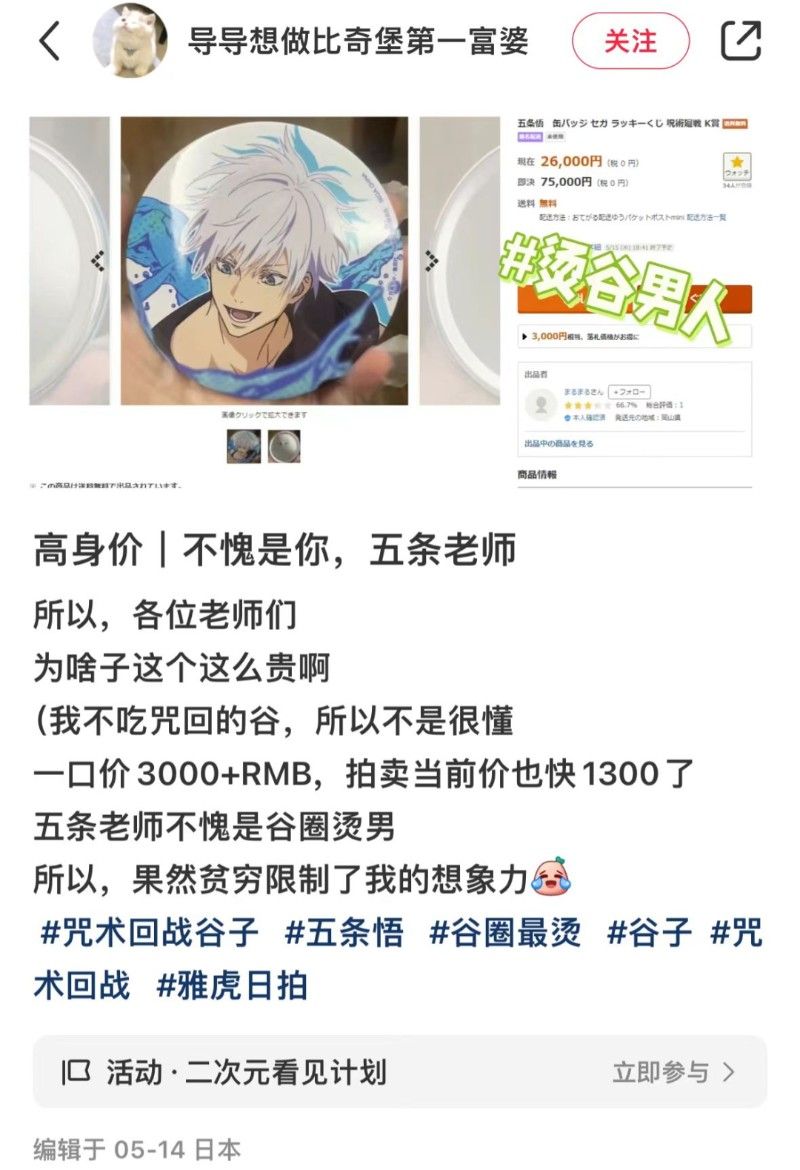Open 导导想做比奇堡第一富婆's profile name

point(358,41)
